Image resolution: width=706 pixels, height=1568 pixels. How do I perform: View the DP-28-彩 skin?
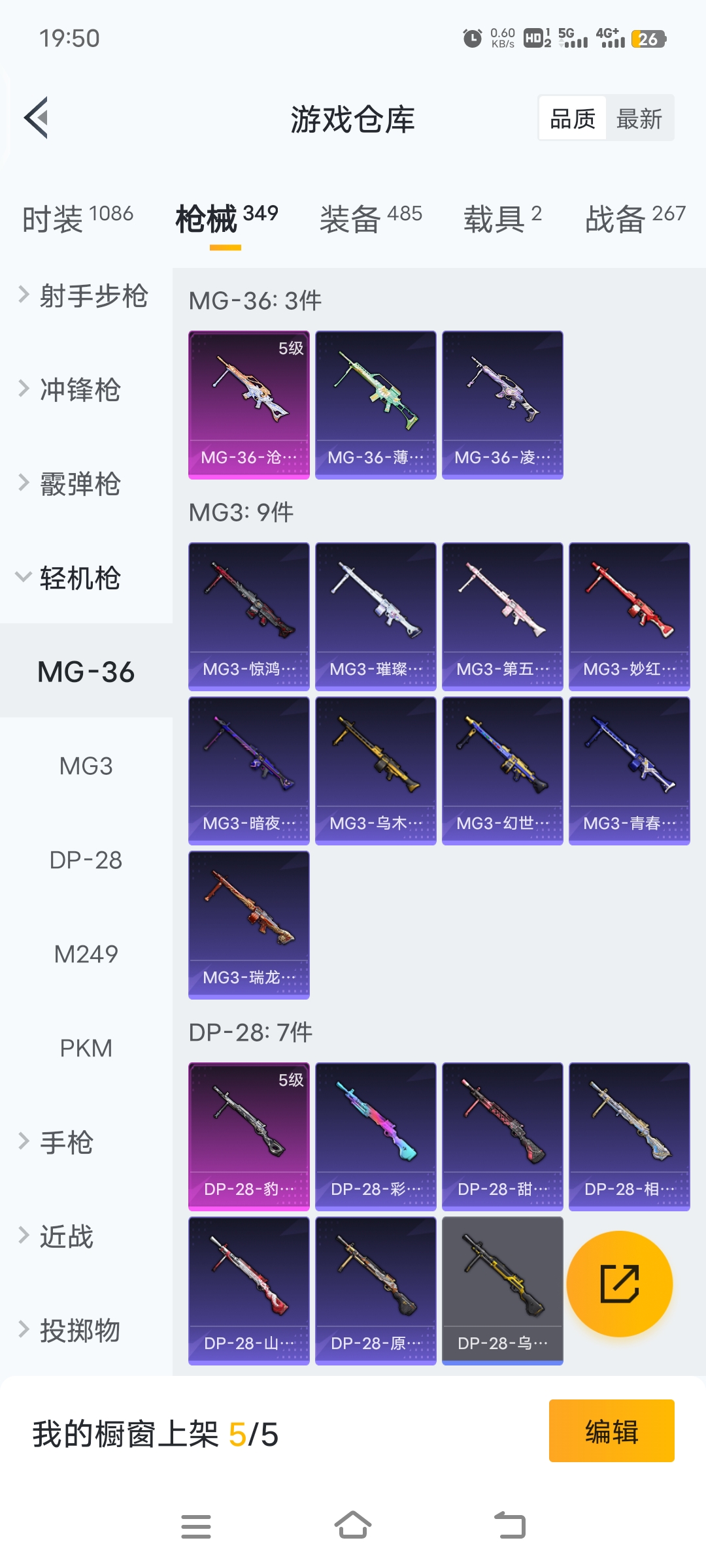pyautogui.click(x=375, y=1136)
